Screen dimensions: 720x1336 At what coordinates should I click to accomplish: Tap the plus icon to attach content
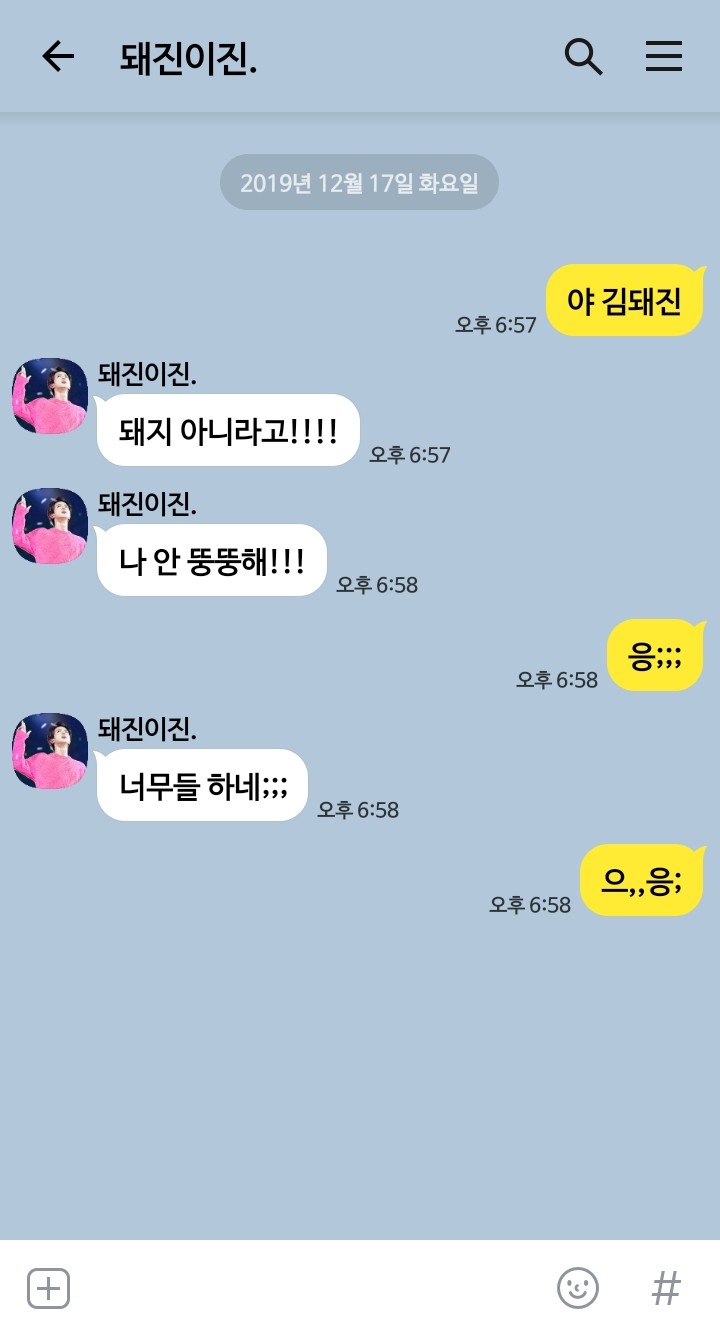click(48, 1288)
